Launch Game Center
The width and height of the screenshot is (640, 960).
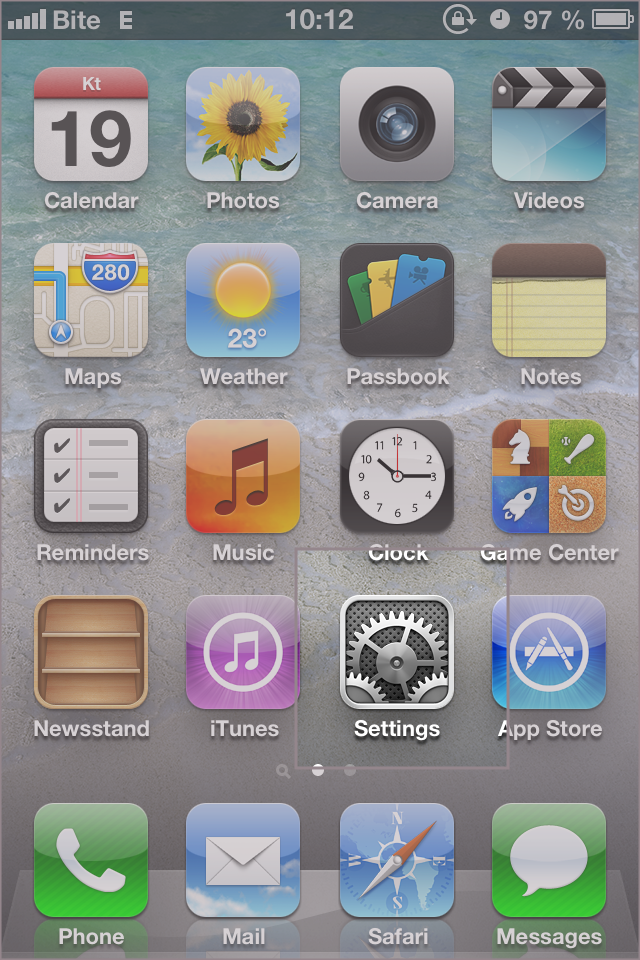coord(549,476)
